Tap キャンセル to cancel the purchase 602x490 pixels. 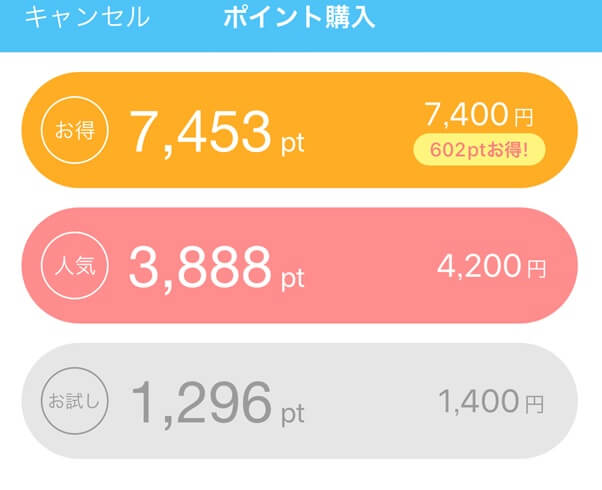87,18
